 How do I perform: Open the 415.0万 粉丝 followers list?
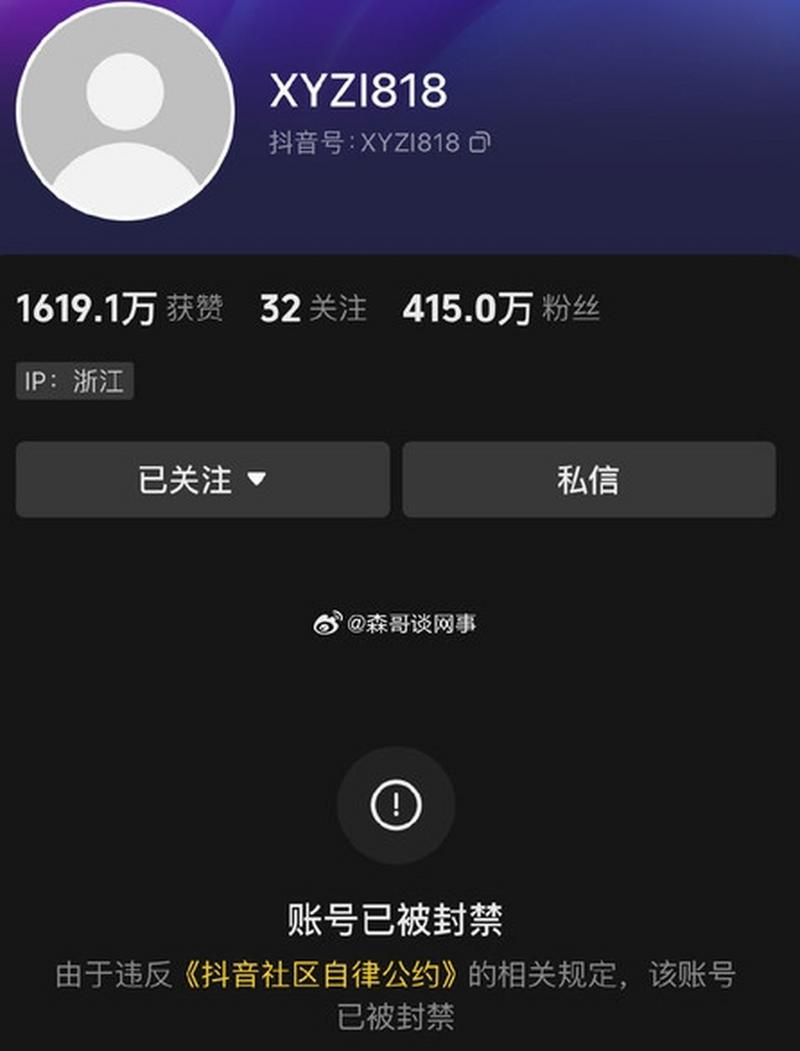(500, 309)
